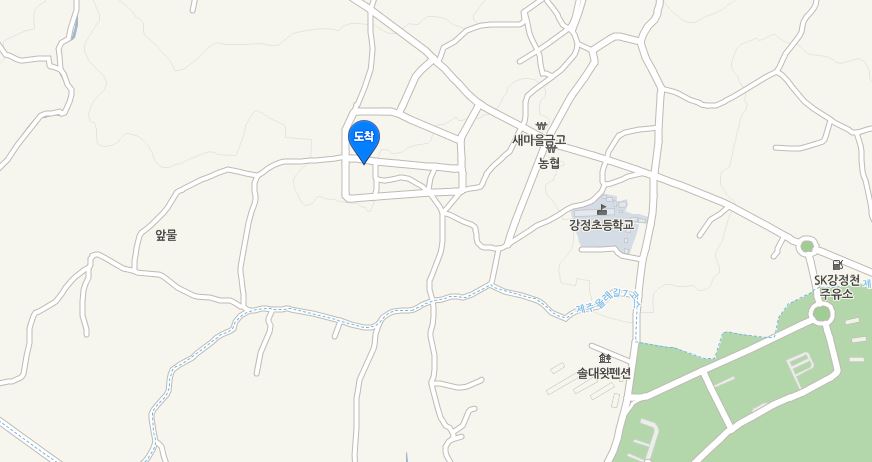Select the 새마을금고 bank marker

tap(541, 126)
